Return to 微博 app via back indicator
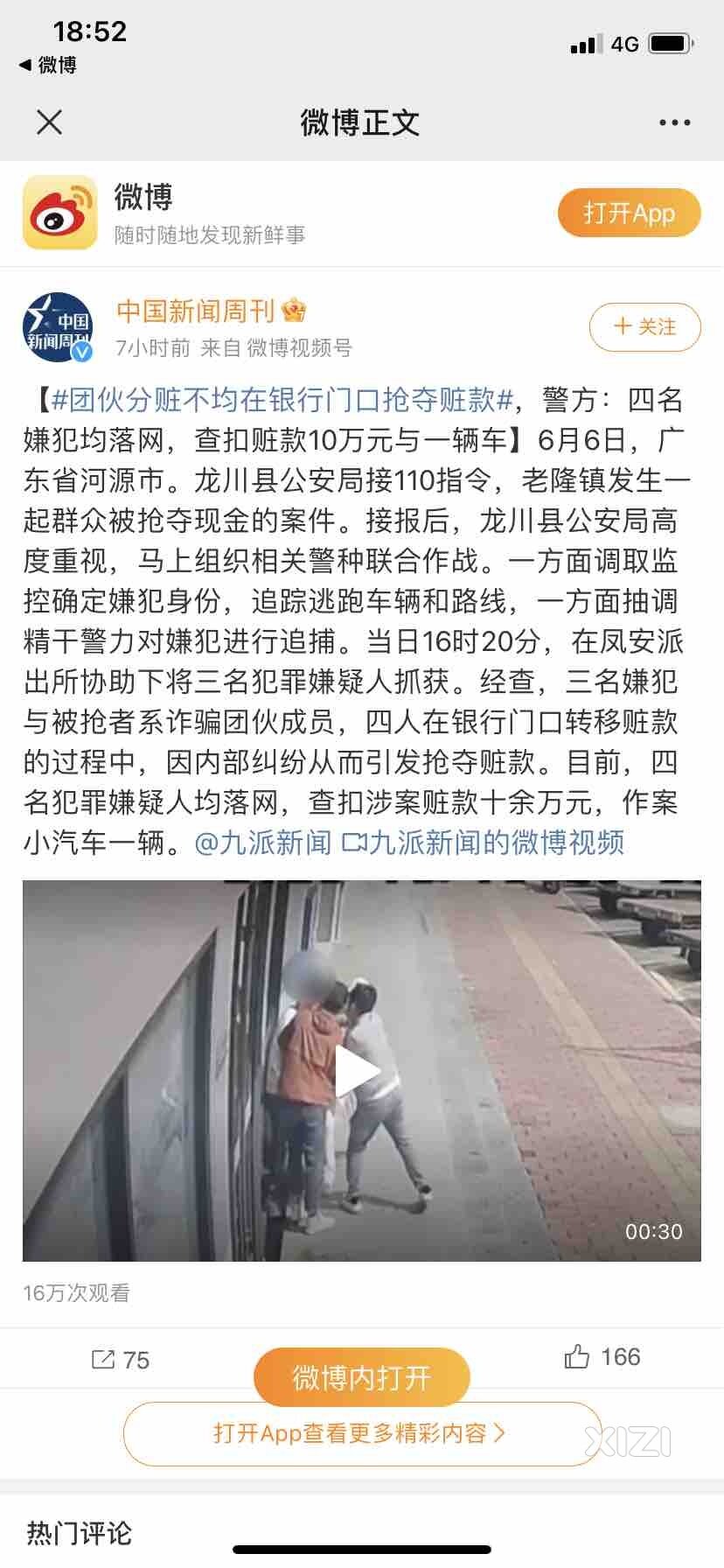 coord(48,65)
